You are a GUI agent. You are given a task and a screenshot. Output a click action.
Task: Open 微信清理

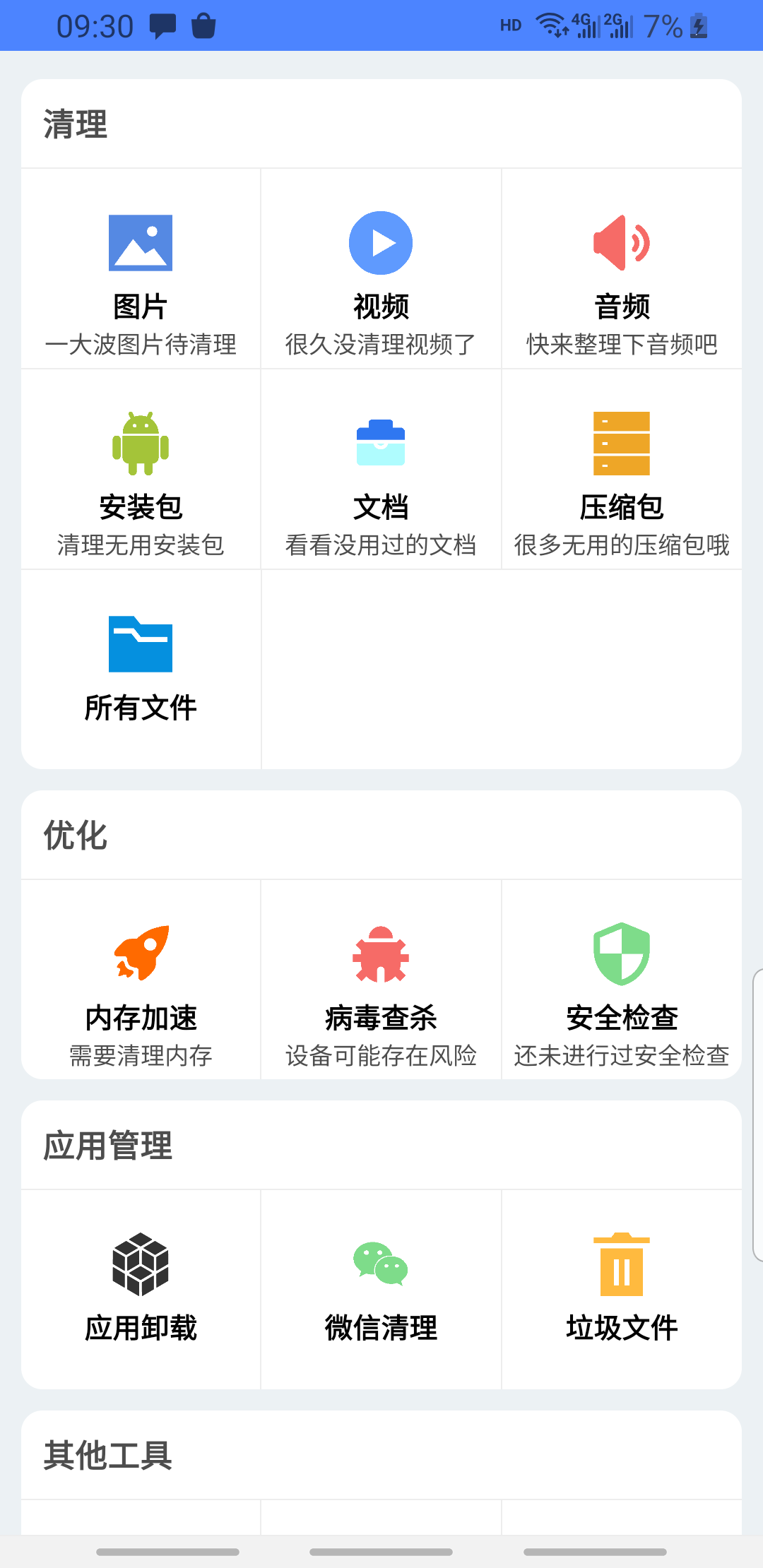click(381, 1289)
